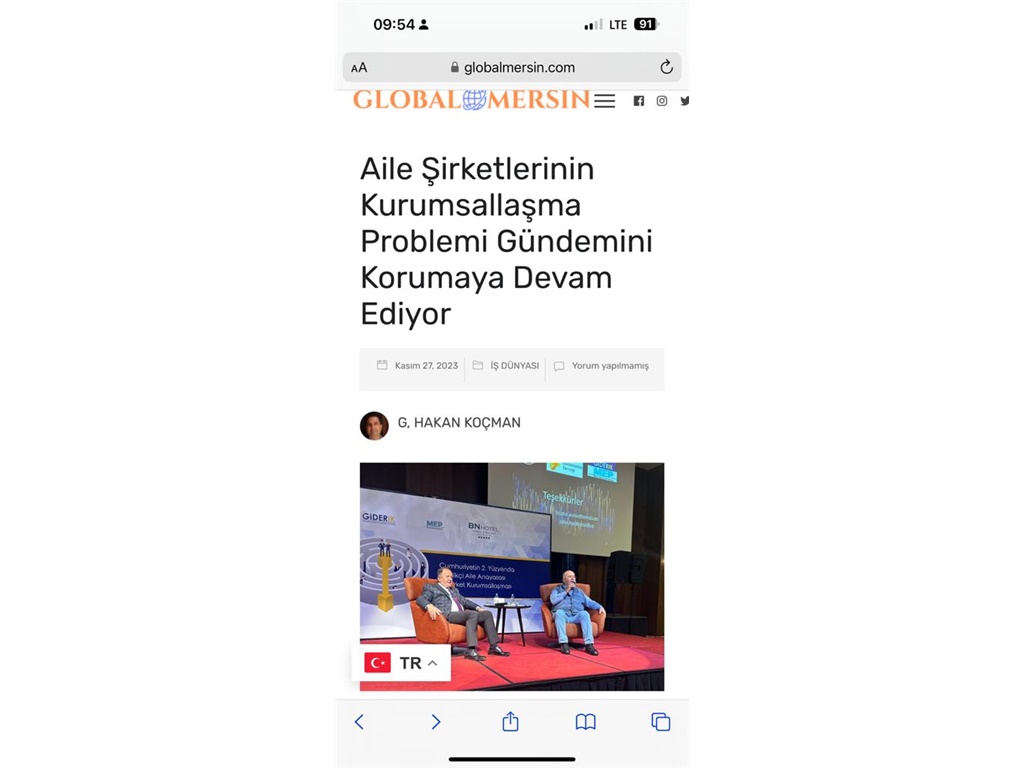Tap the globalmersin.com address bar
Screen dimensions: 1024x768
tap(512, 67)
